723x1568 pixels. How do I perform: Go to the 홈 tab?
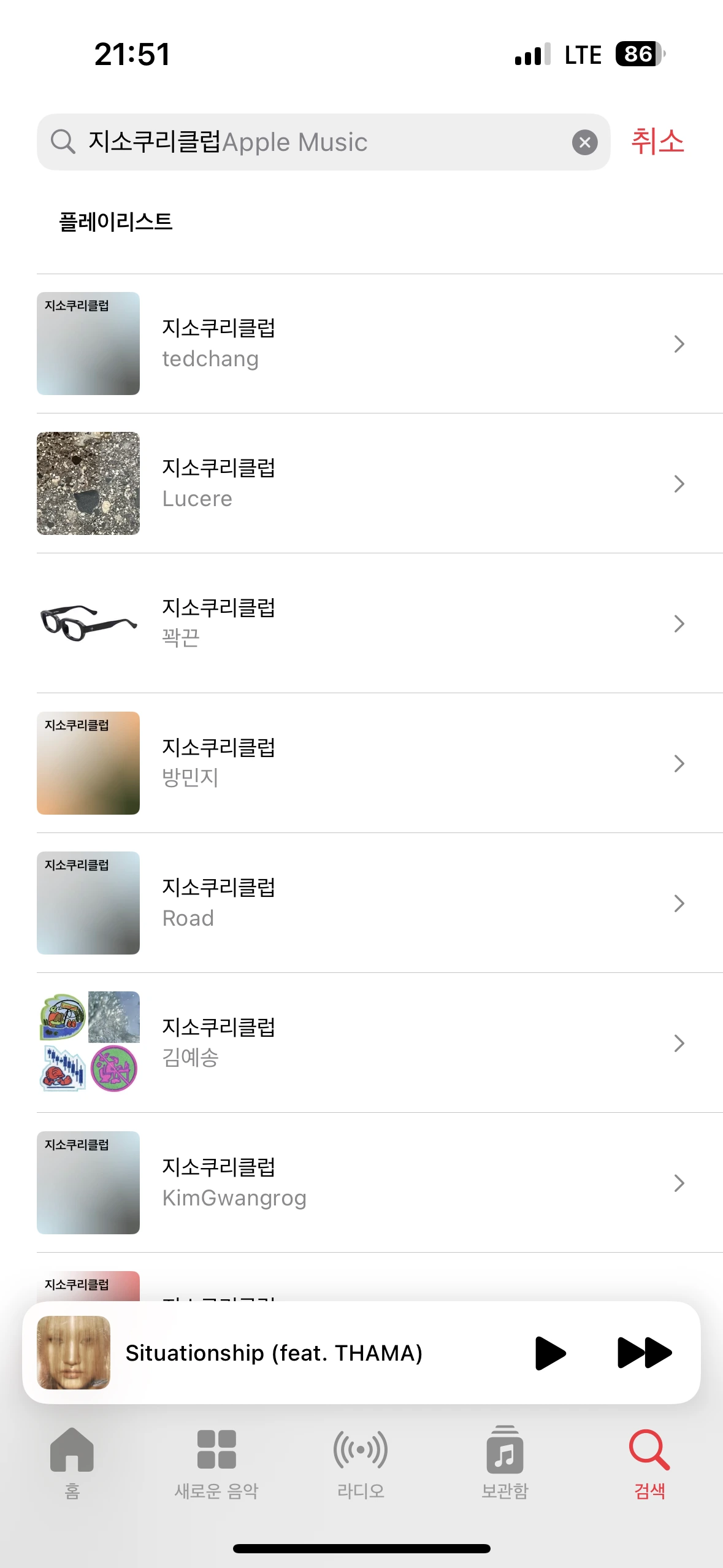pyautogui.click(x=72, y=1462)
